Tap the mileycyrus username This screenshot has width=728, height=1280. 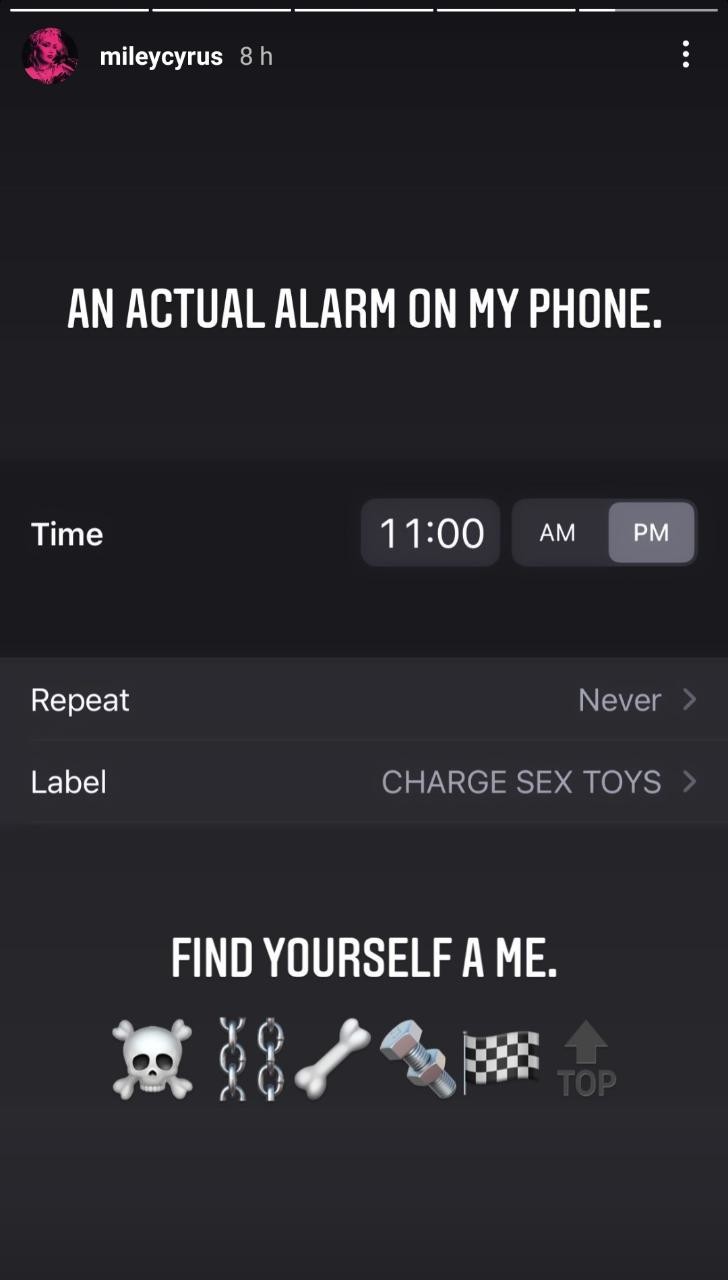coord(161,57)
